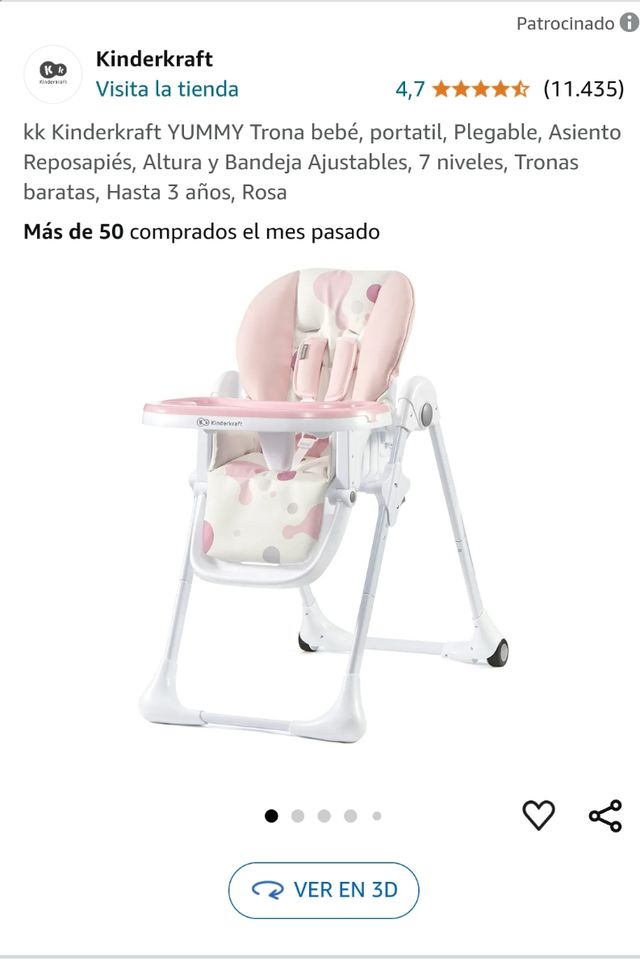Open the 4,7 star ratings breakdown
This screenshot has height=968, width=640.
coord(480,89)
